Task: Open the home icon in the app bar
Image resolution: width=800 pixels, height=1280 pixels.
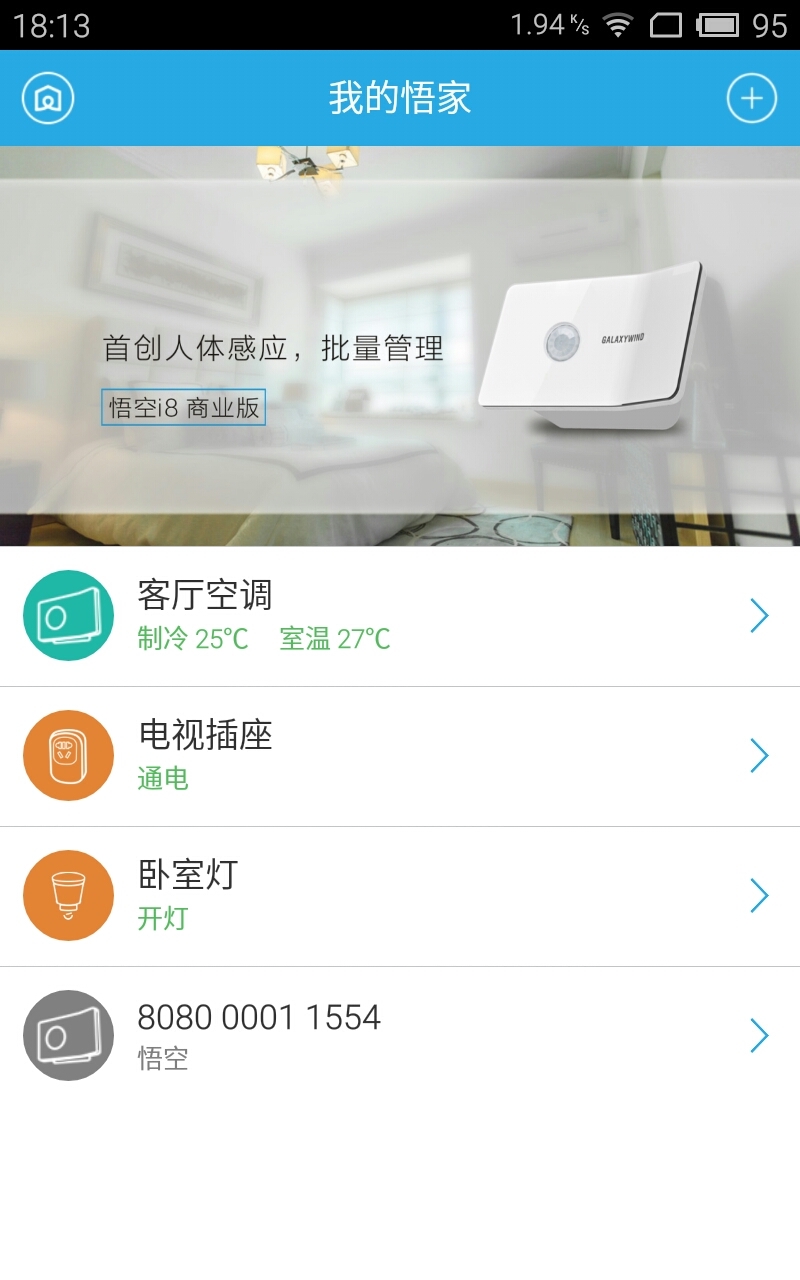Action: (48, 98)
